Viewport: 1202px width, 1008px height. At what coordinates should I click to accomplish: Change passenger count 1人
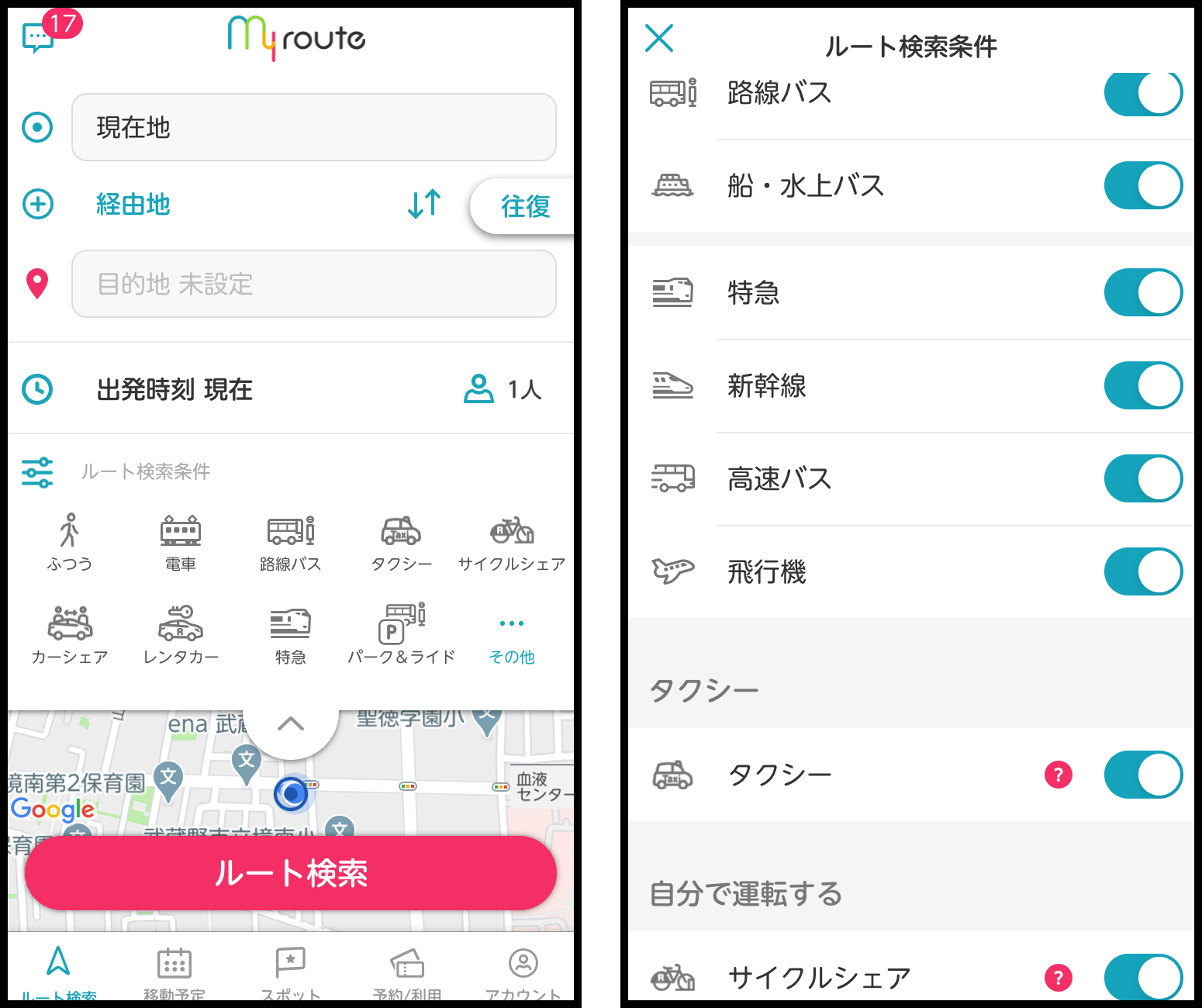coord(504,389)
